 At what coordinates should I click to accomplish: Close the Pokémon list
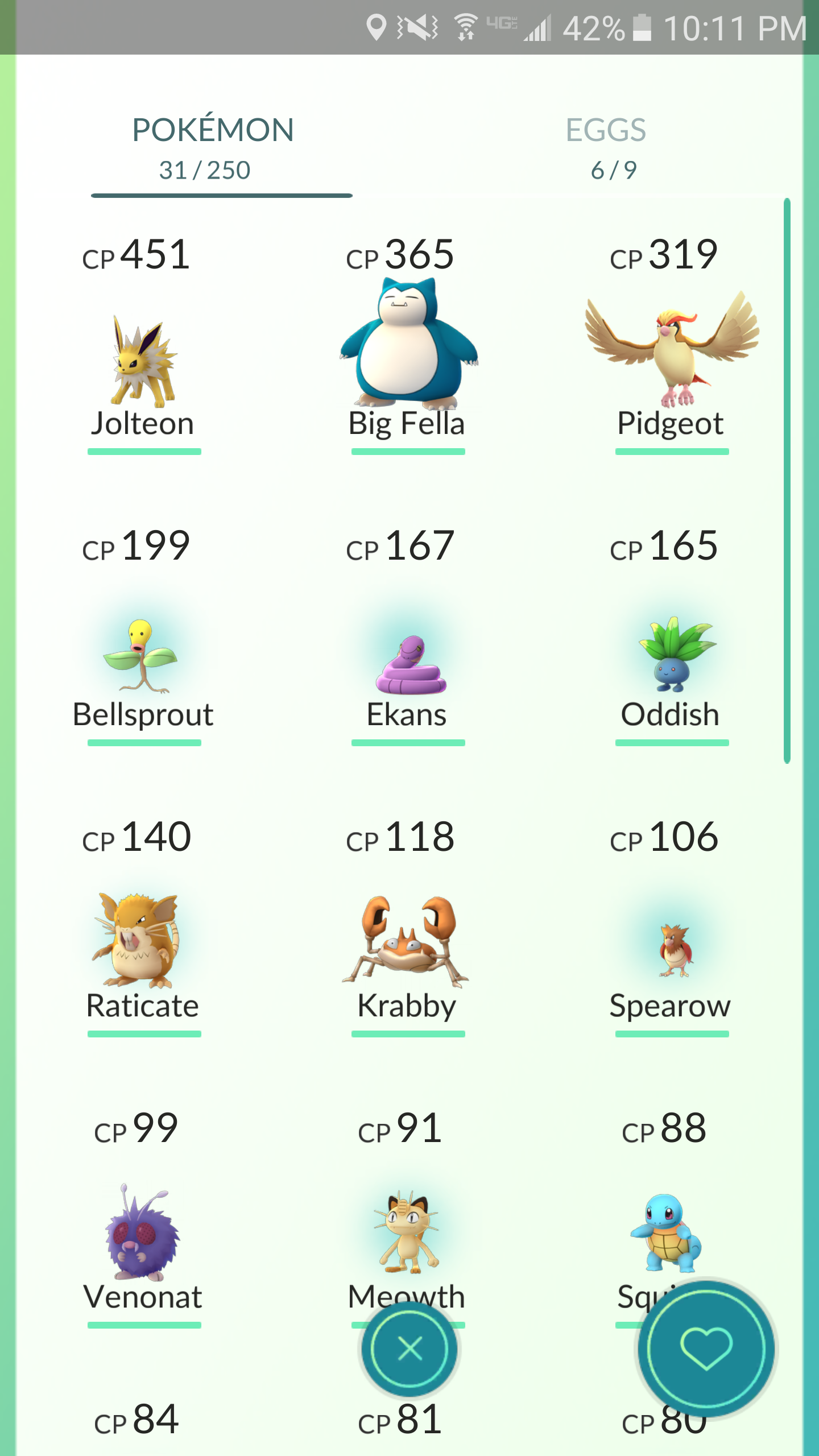(409, 1349)
